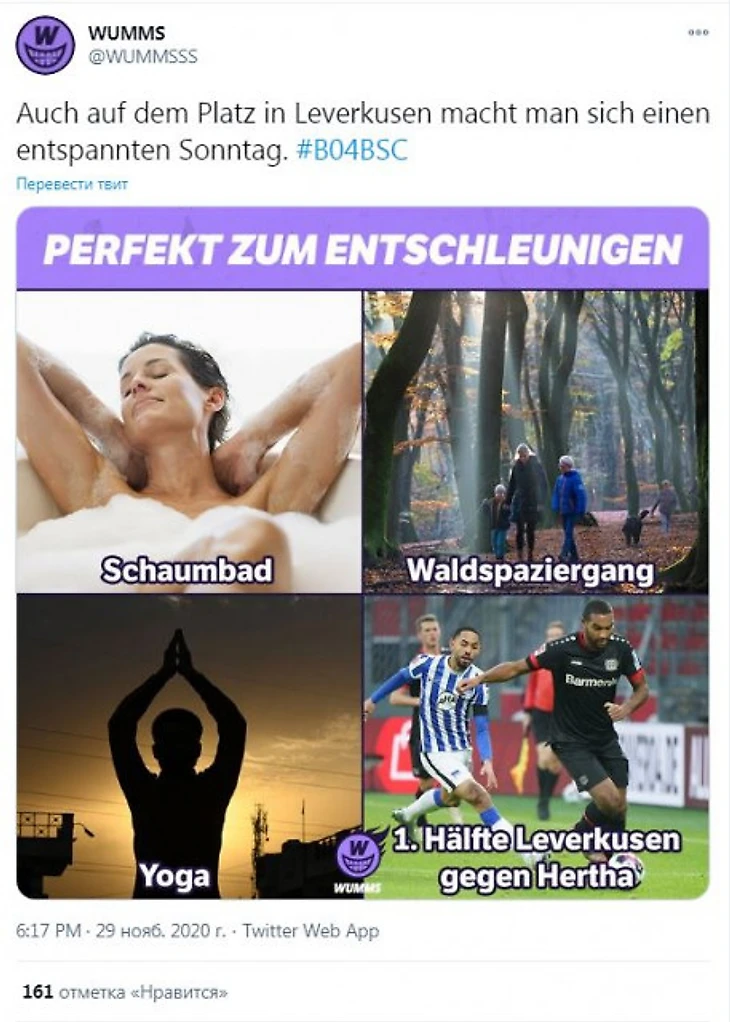Open the tweet timestamp 6:17 PM link
Viewport: 730px width, 1022px height.
tap(50, 931)
